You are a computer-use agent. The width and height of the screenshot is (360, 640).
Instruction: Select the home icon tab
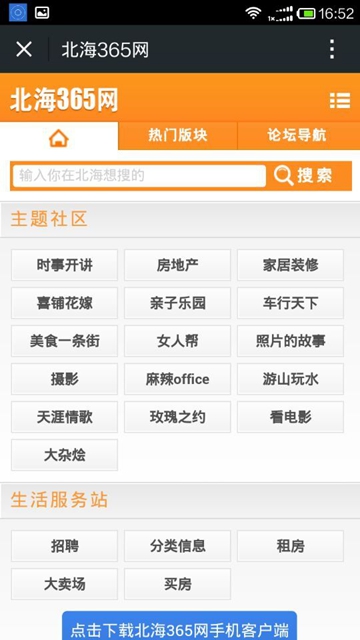coord(59,137)
